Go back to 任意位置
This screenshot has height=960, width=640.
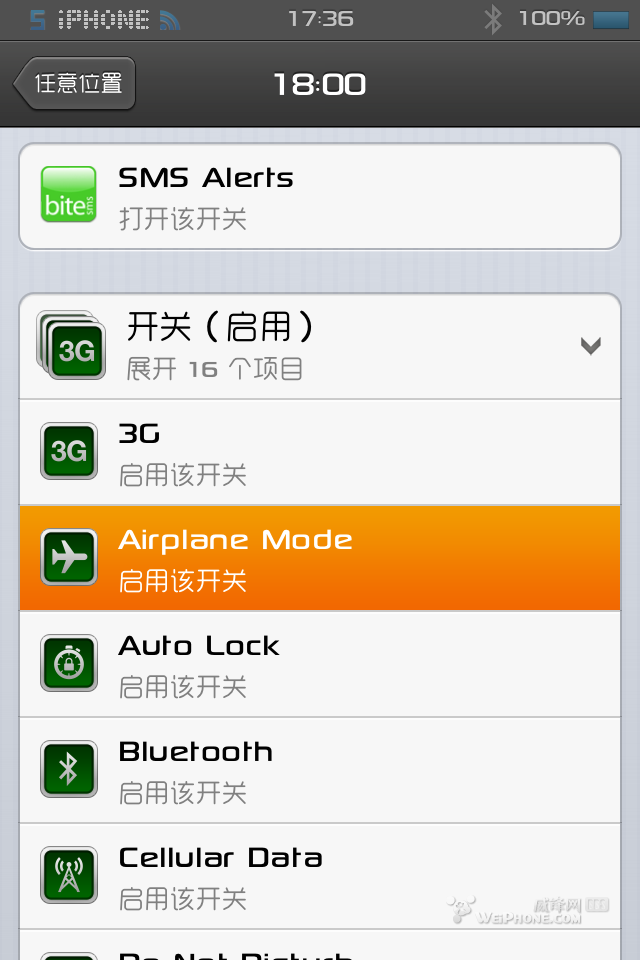(76, 84)
